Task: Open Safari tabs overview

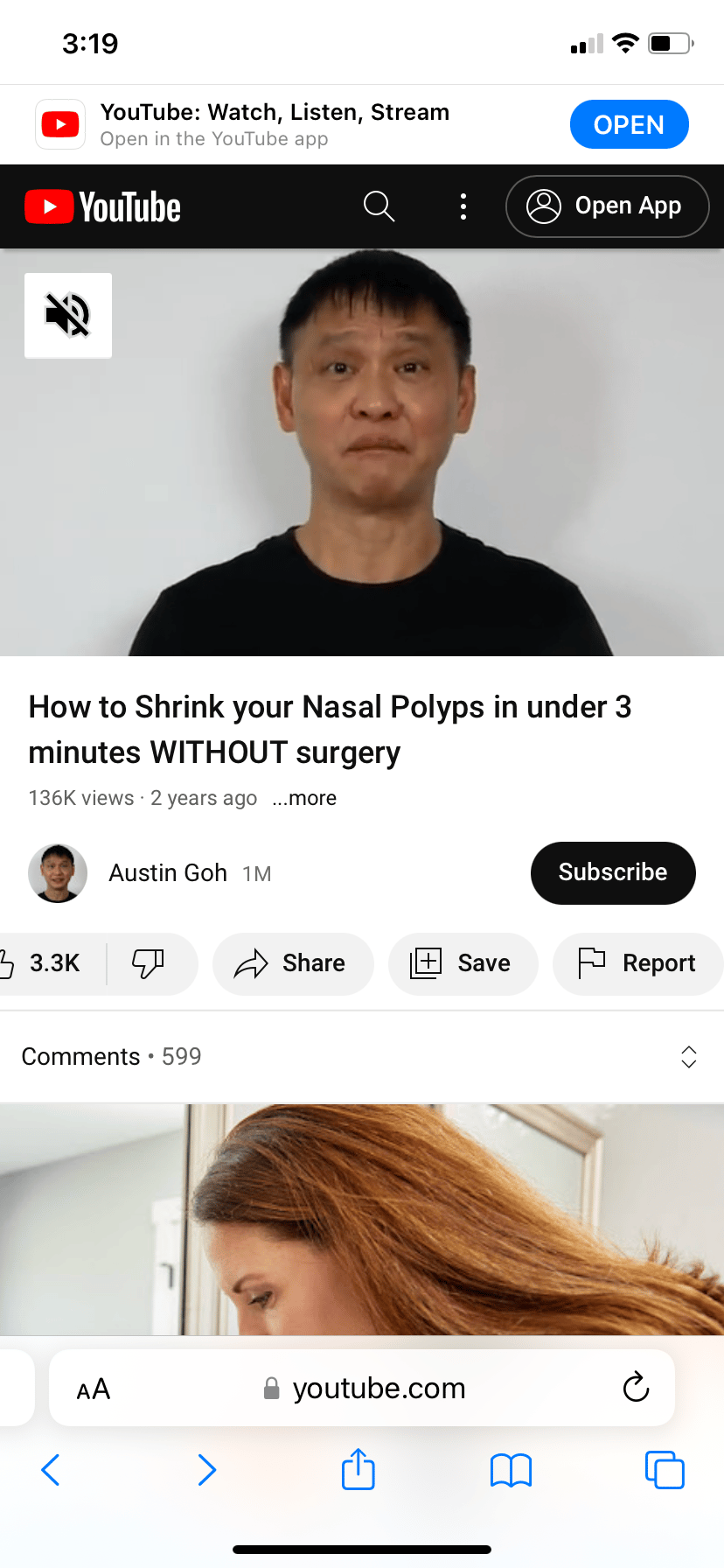Action: tap(665, 1470)
